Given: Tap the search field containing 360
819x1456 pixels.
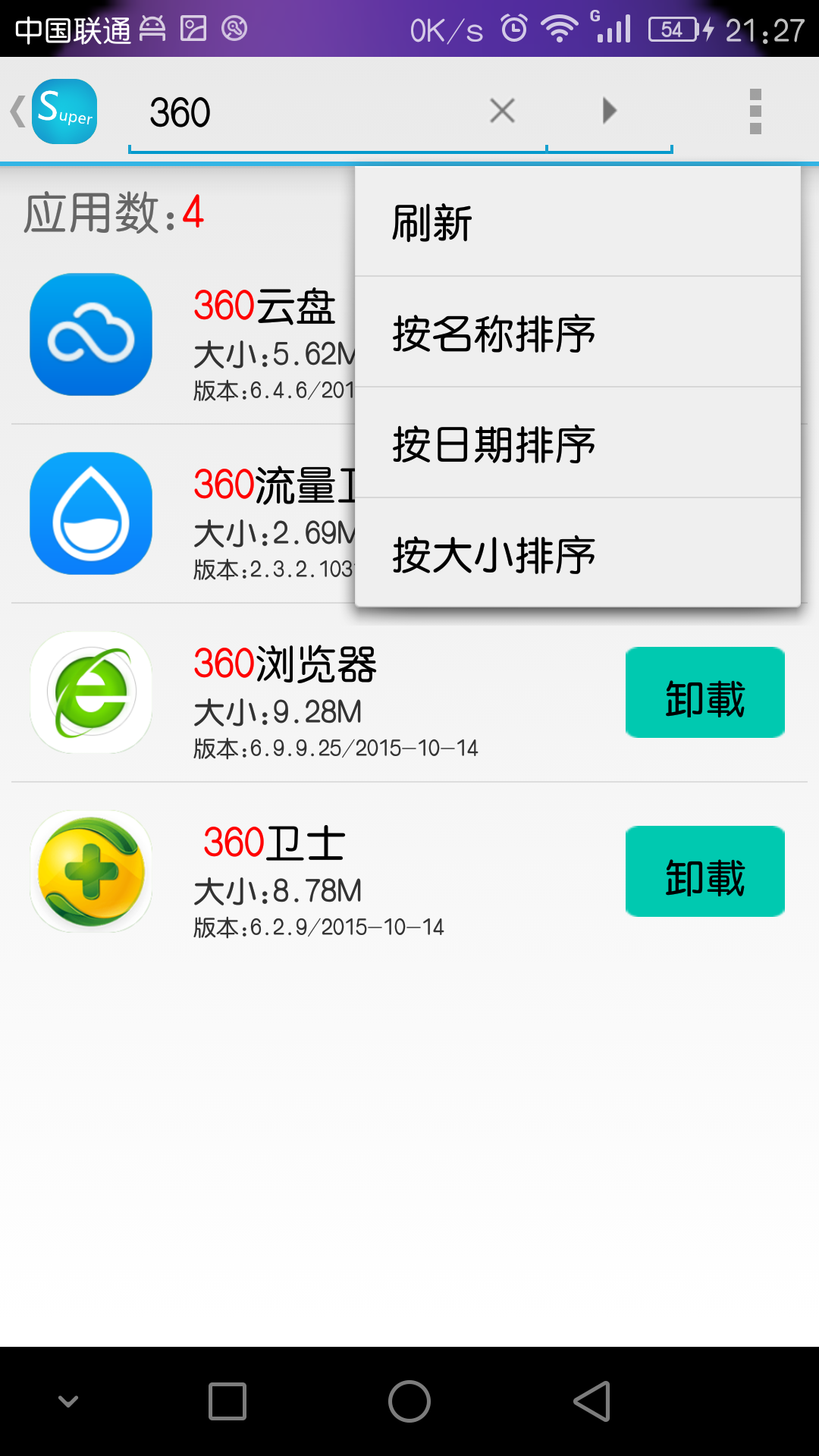Looking at the screenshot, I should pyautogui.click(x=303, y=113).
